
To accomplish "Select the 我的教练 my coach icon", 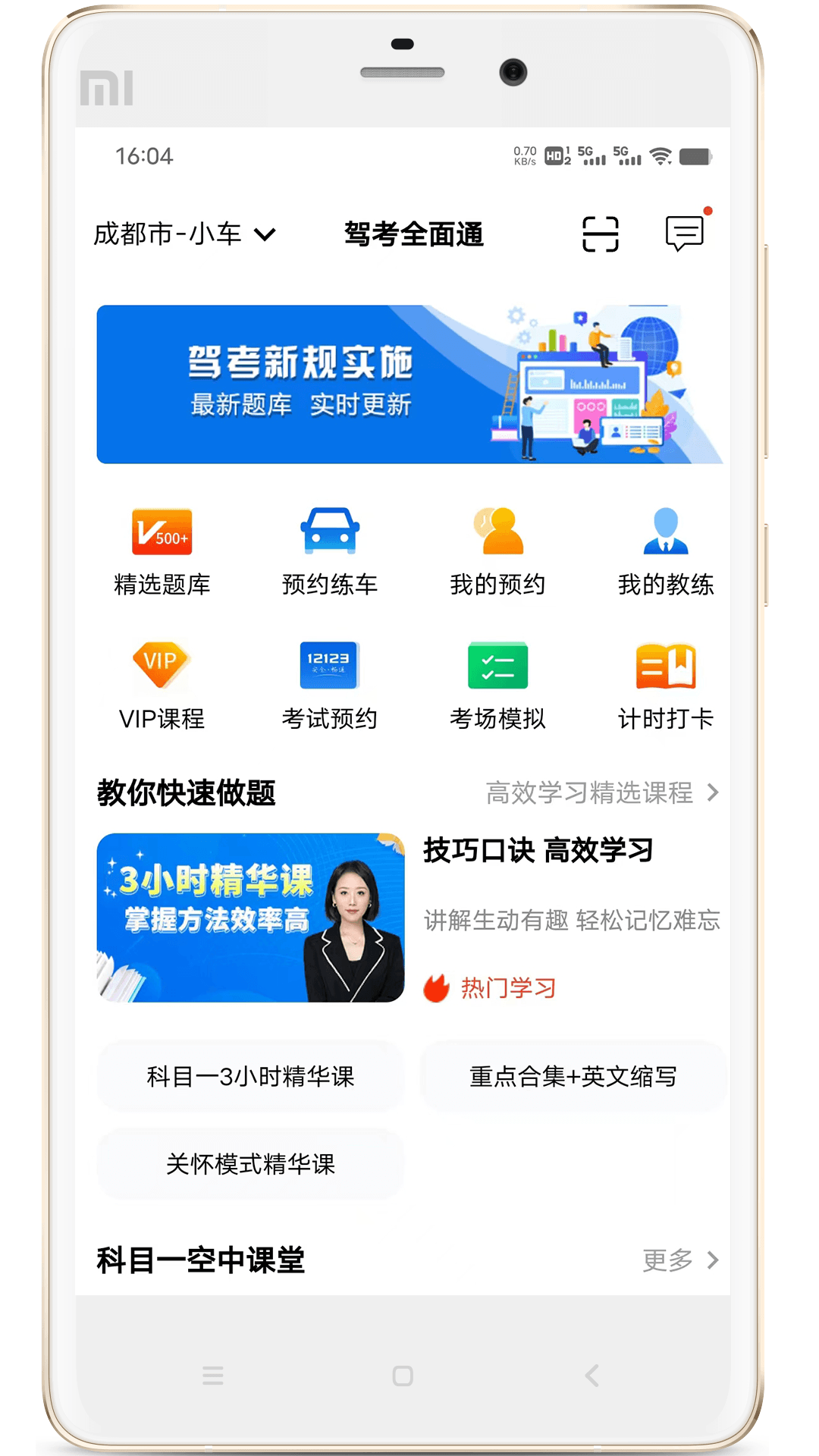I will [x=666, y=550].
